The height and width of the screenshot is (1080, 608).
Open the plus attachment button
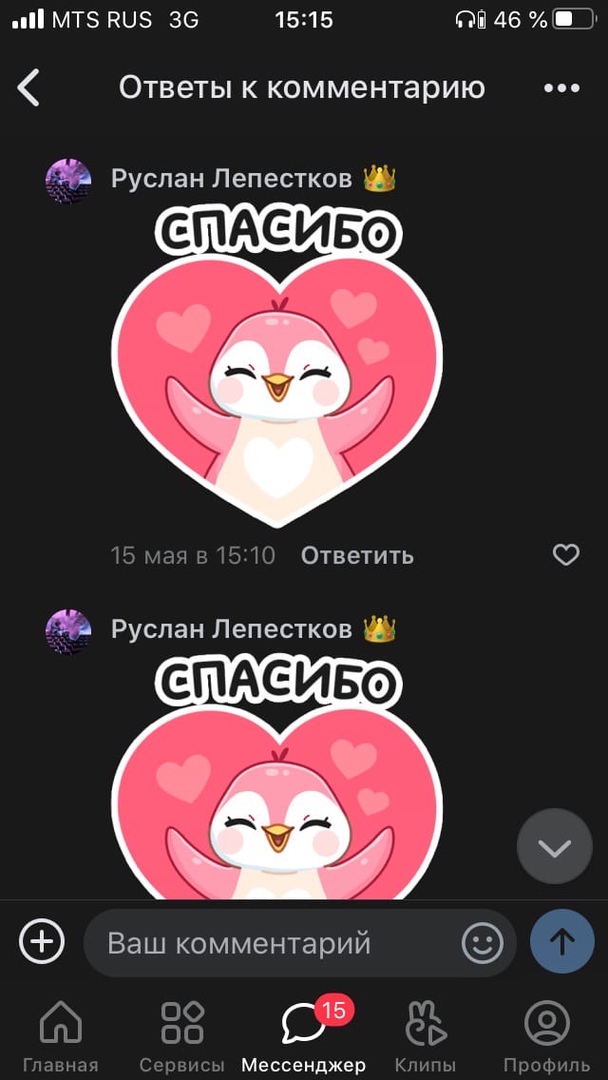click(42, 942)
